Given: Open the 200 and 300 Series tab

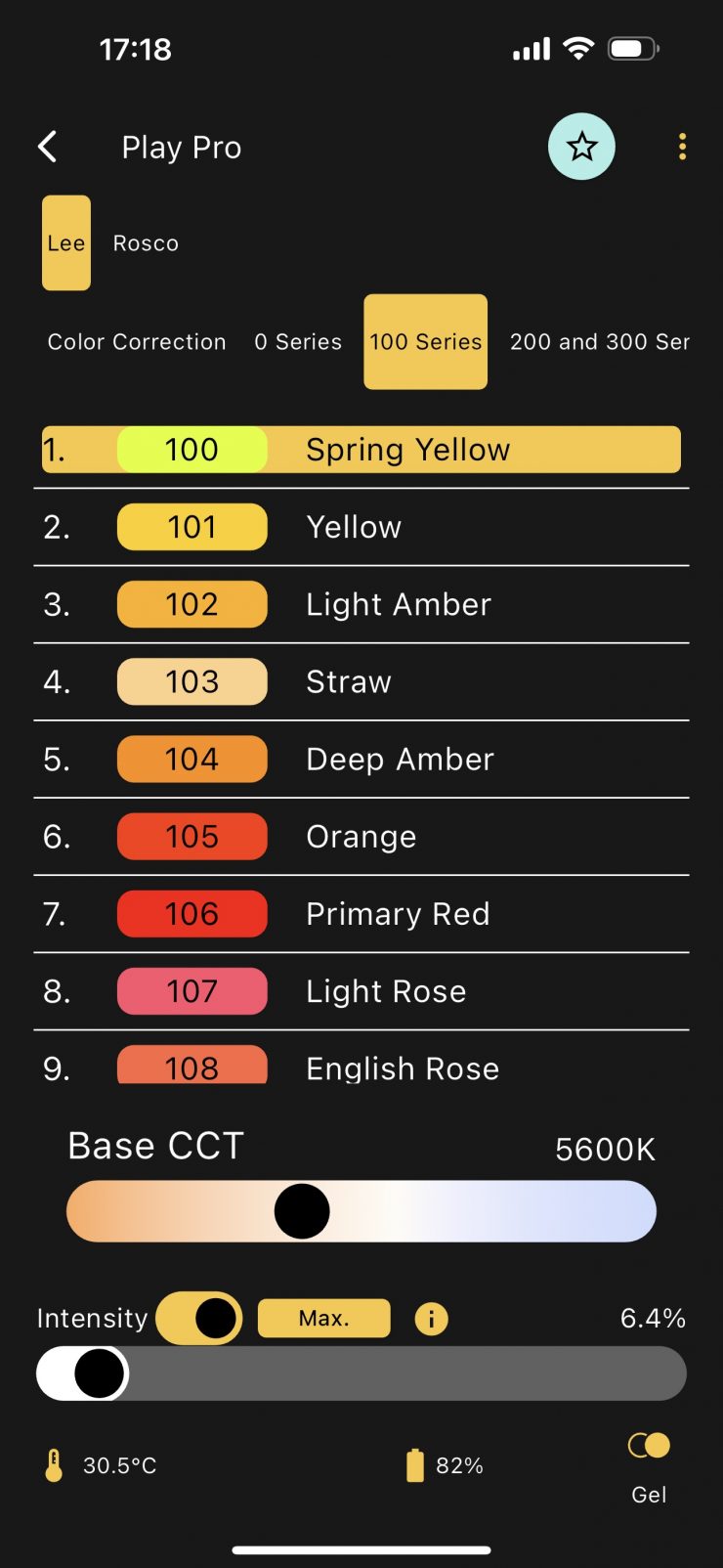Looking at the screenshot, I should [x=599, y=342].
